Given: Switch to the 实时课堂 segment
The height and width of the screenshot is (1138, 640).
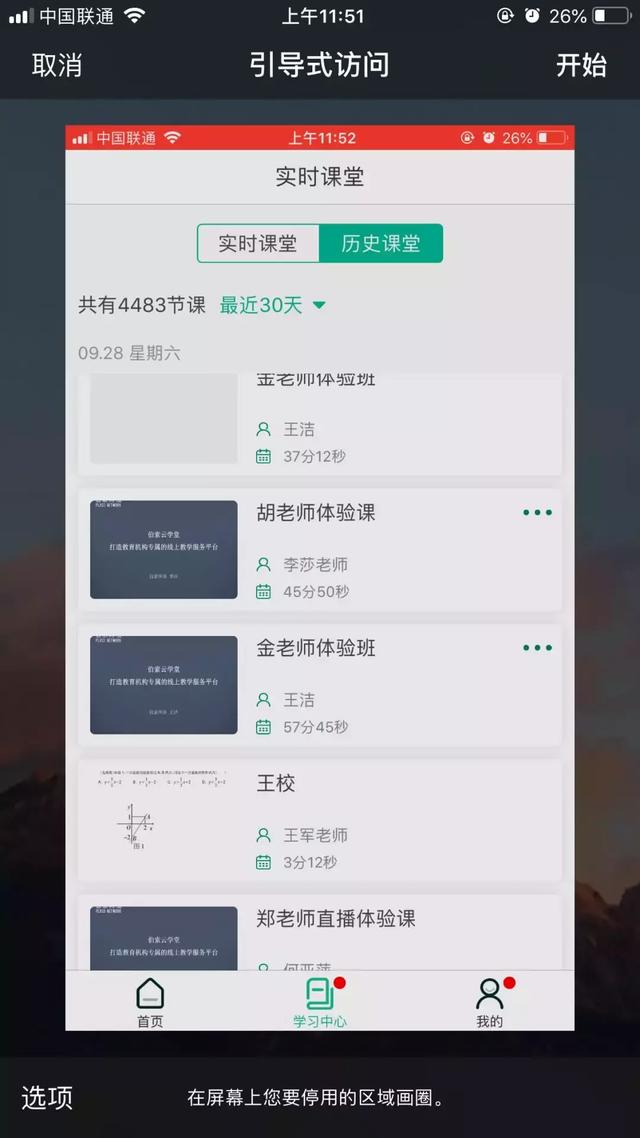Looking at the screenshot, I should coord(258,243).
